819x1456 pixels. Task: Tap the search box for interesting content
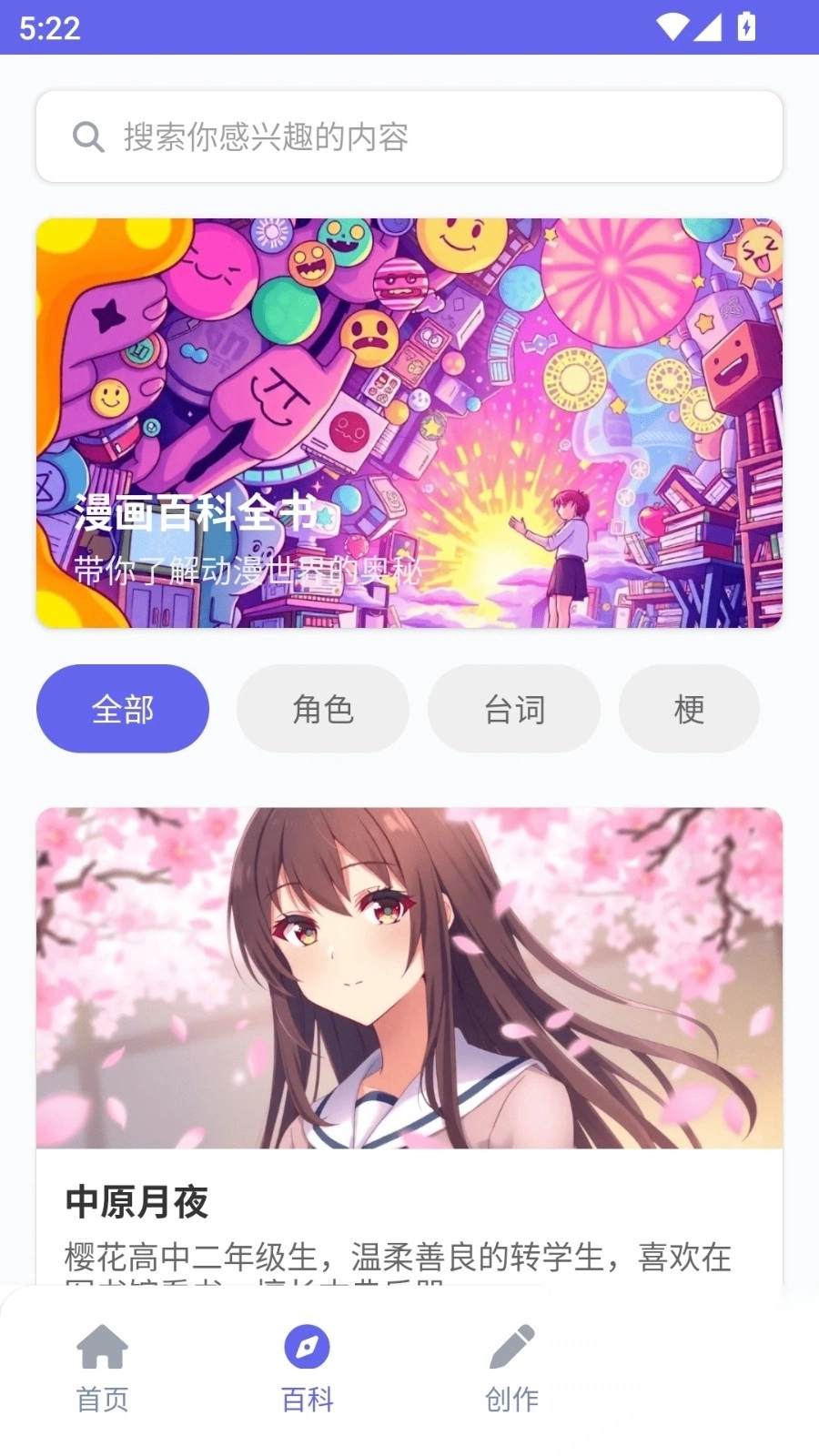pyautogui.click(x=409, y=136)
